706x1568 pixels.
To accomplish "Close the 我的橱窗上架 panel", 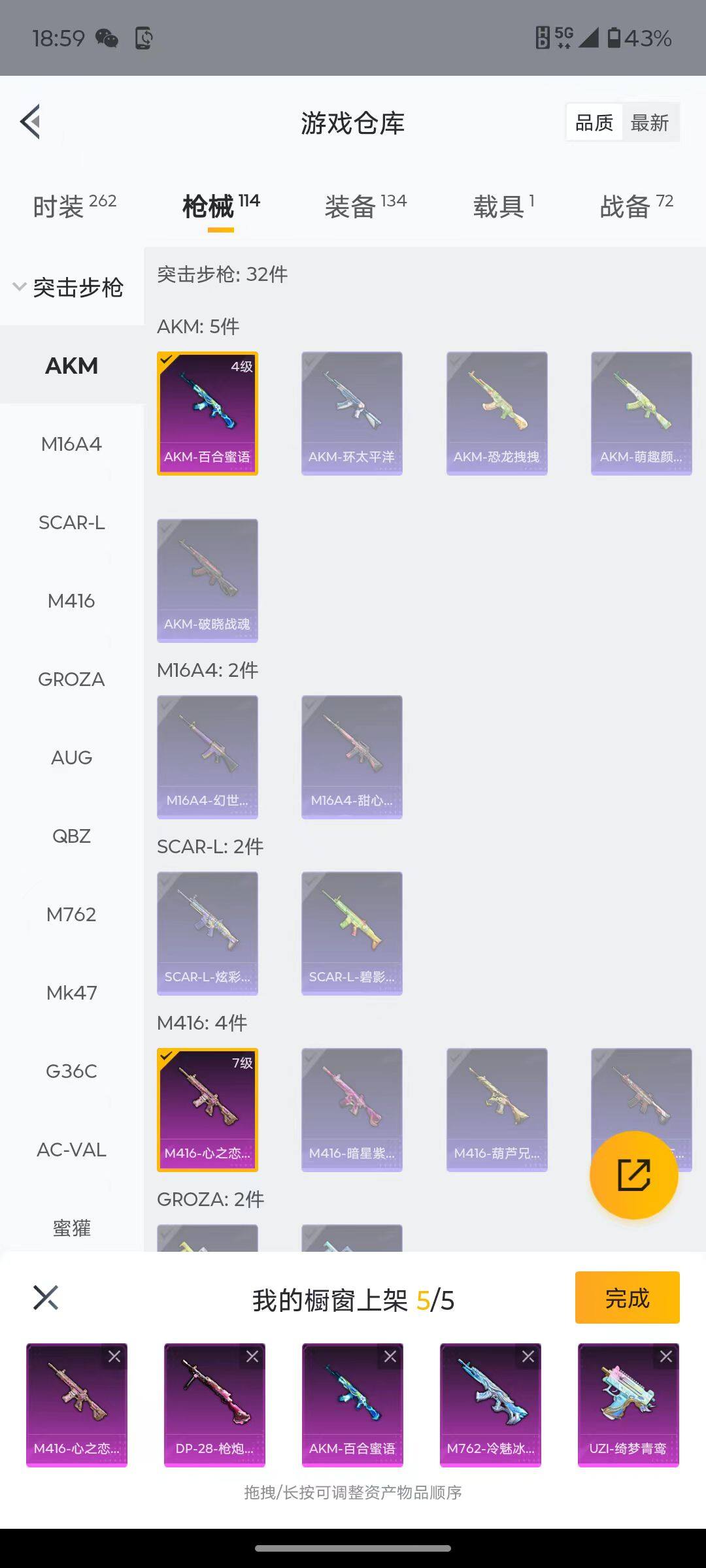I will click(x=46, y=1298).
